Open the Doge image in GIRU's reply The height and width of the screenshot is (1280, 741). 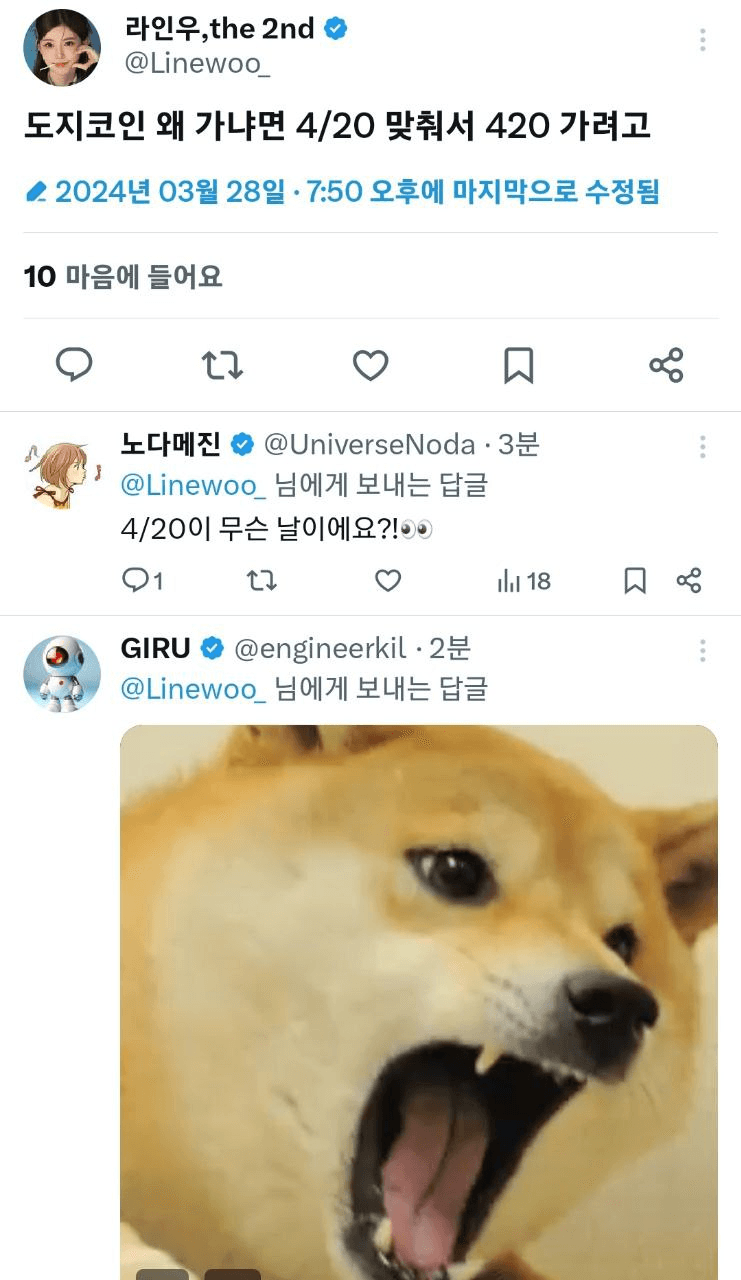pyautogui.click(x=418, y=1000)
